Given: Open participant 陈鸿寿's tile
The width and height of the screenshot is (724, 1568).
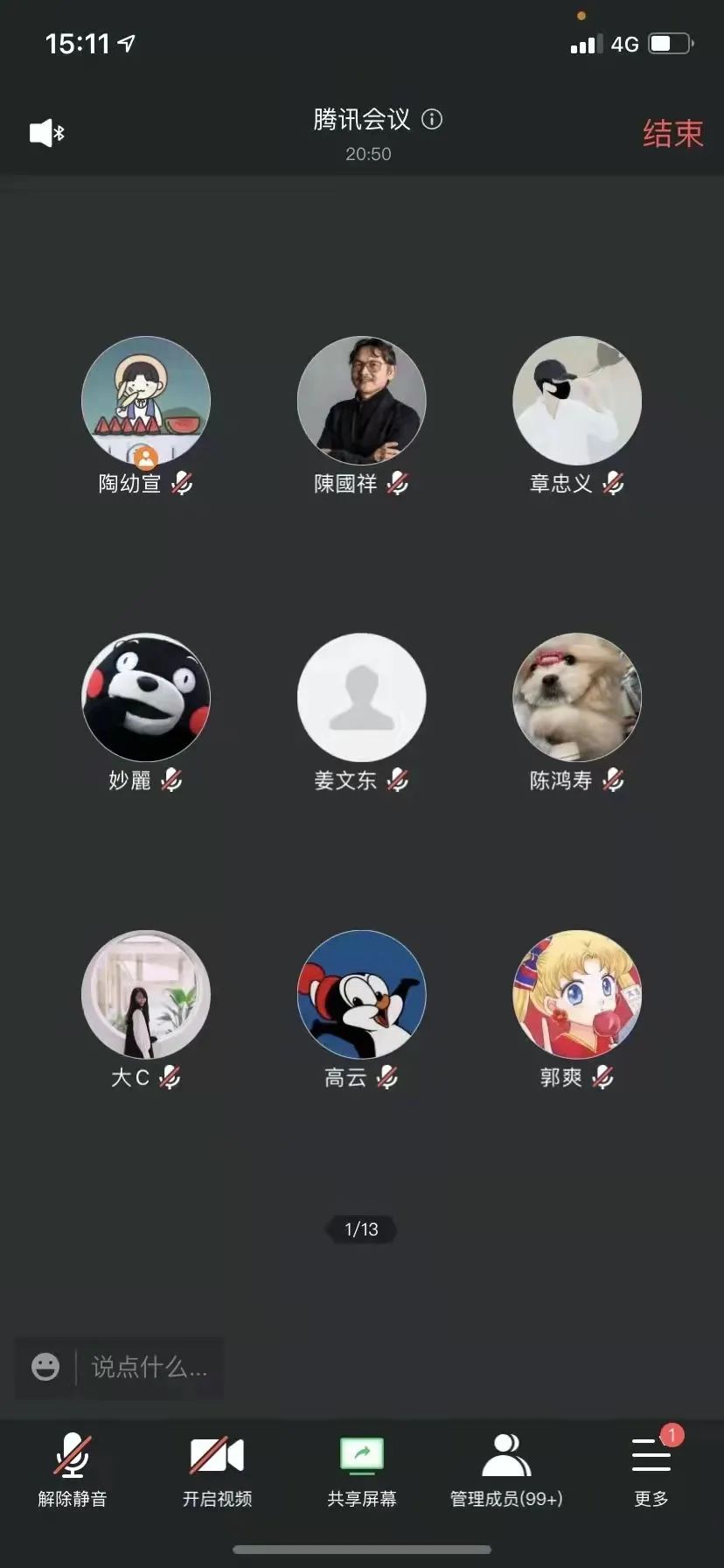Looking at the screenshot, I should tap(577, 697).
